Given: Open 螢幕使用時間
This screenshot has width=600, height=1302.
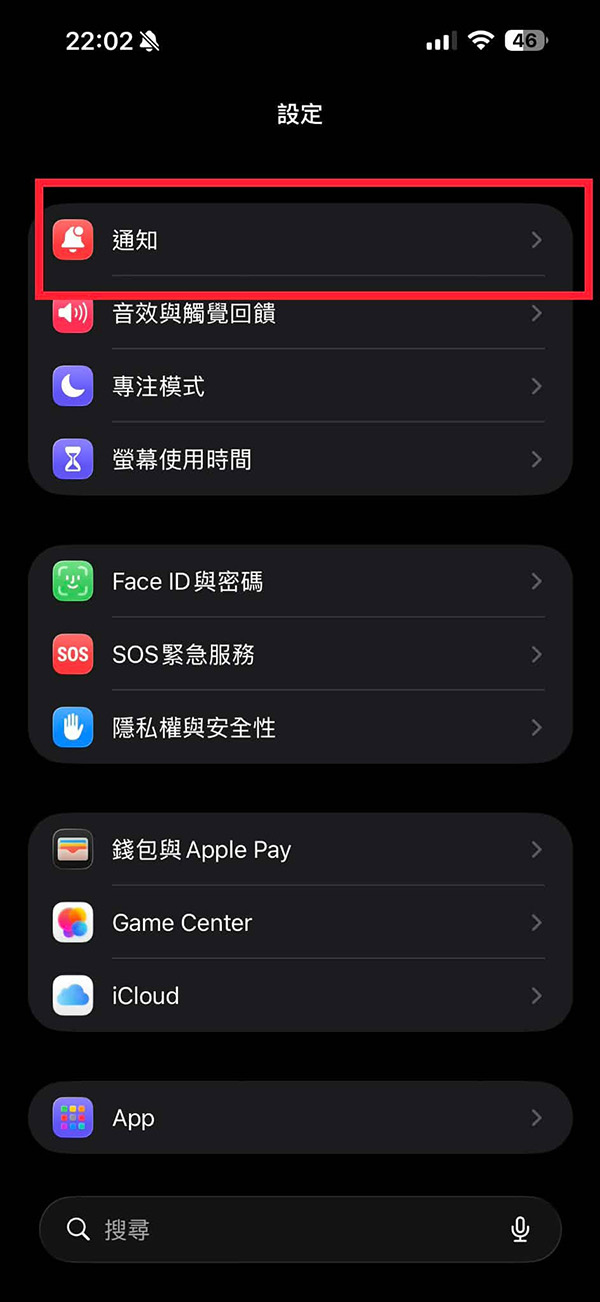Looking at the screenshot, I should tap(300, 459).
